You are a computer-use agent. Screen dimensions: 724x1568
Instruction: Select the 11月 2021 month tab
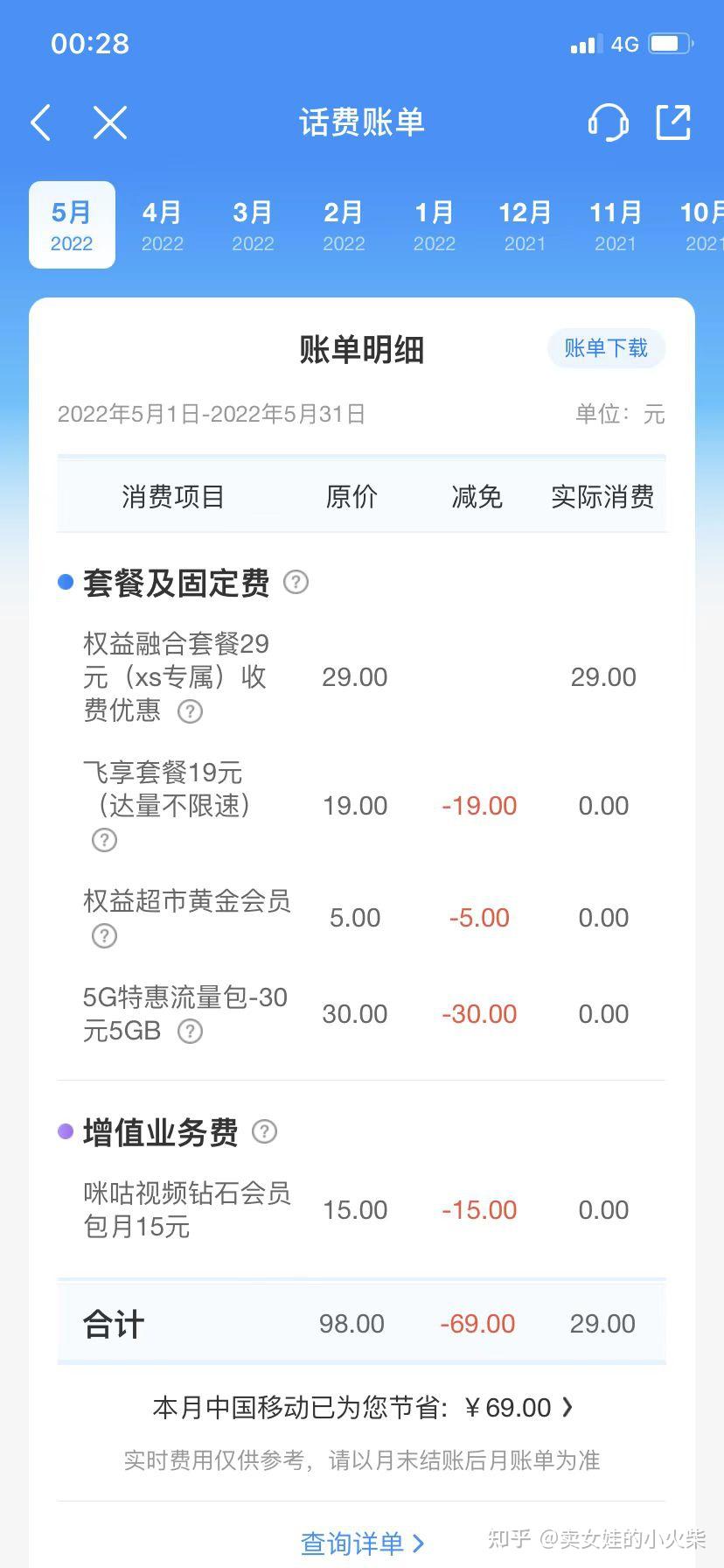click(x=616, y=225)
